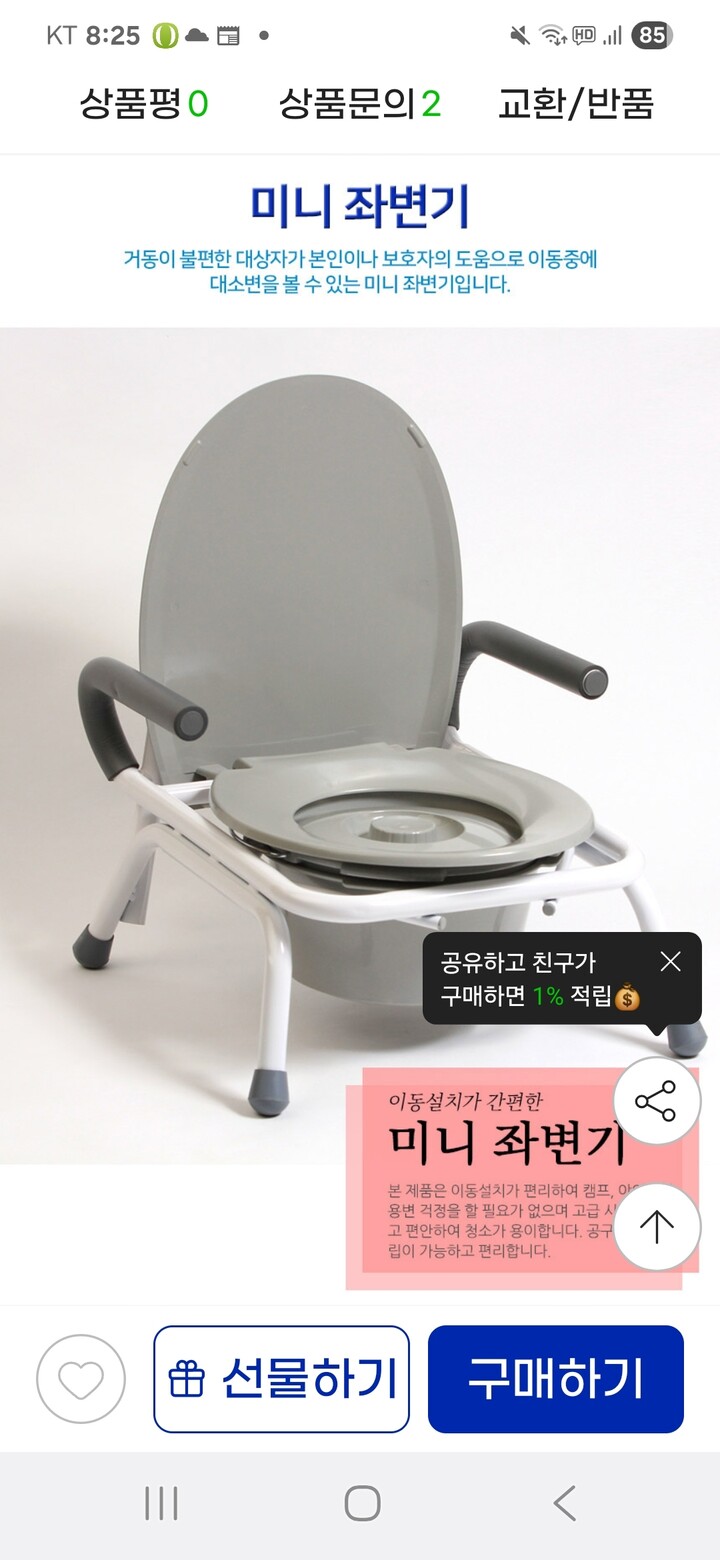The image size is (720, 1560).
Task: Add product to wishlist with heart
Action: (x=81, y=1379)
